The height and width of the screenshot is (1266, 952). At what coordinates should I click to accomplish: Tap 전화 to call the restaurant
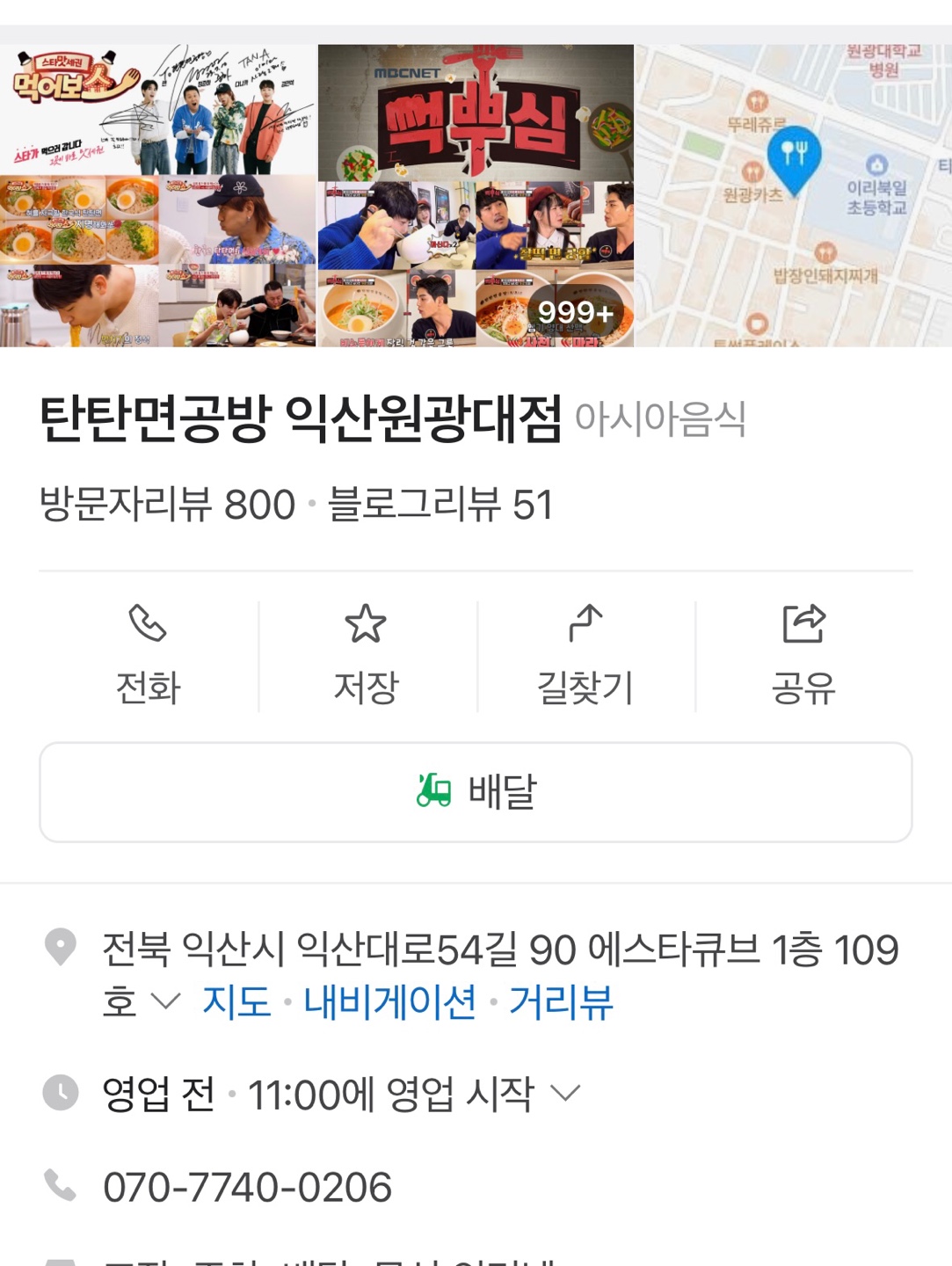[148, 655]
